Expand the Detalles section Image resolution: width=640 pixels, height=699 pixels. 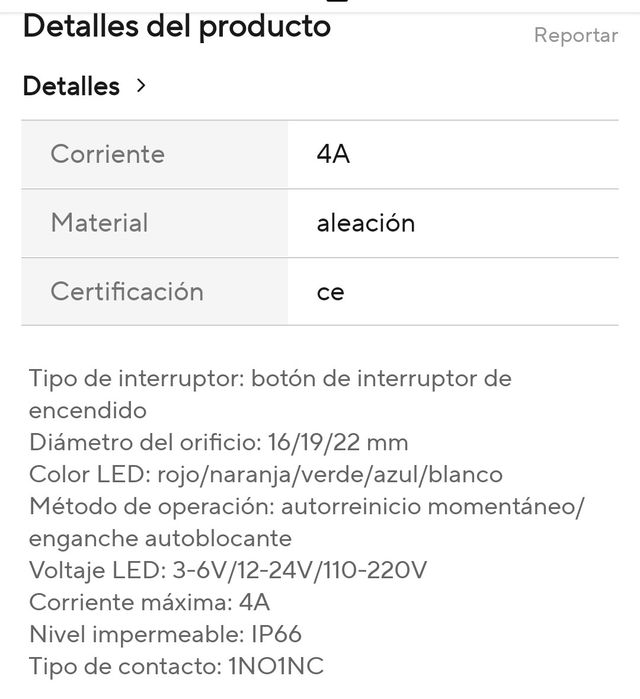85,86
